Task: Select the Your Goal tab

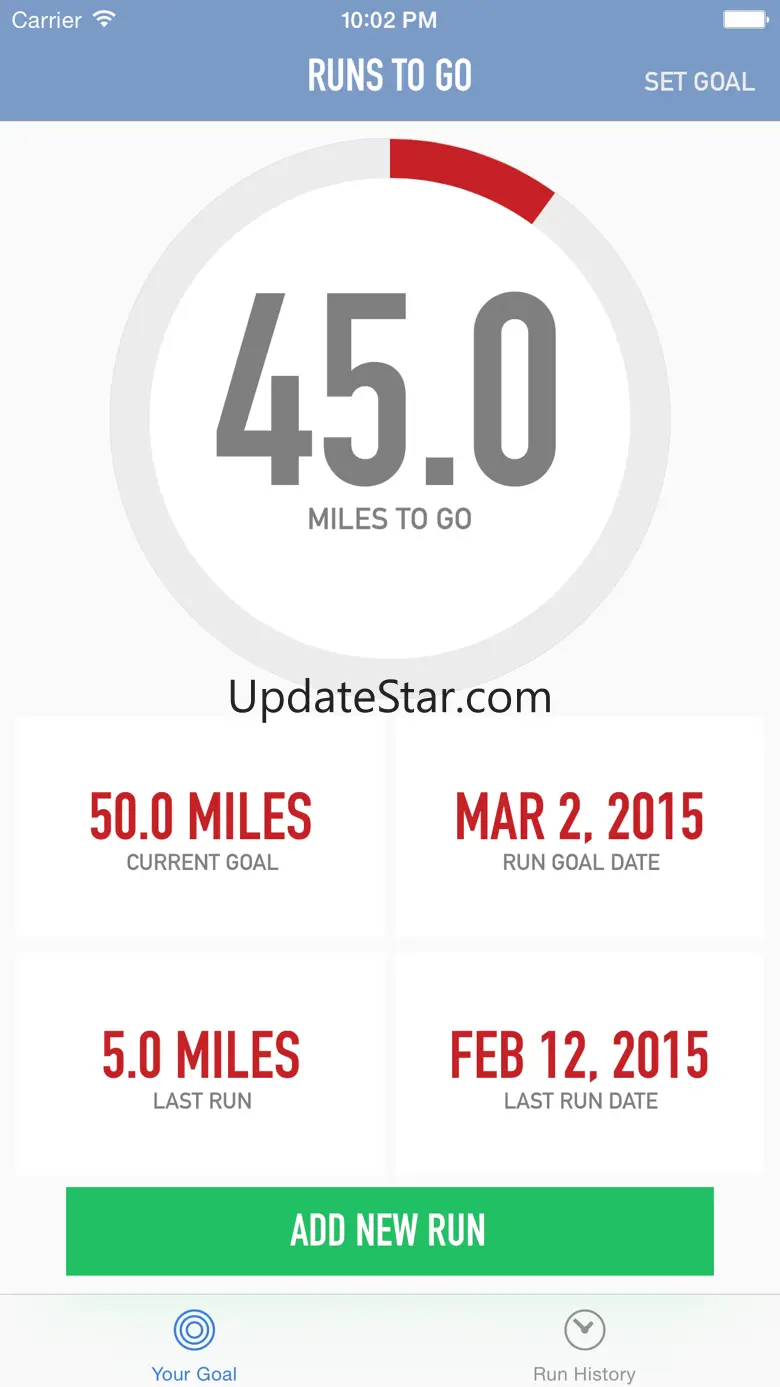Action: [x=194, y=1344]
